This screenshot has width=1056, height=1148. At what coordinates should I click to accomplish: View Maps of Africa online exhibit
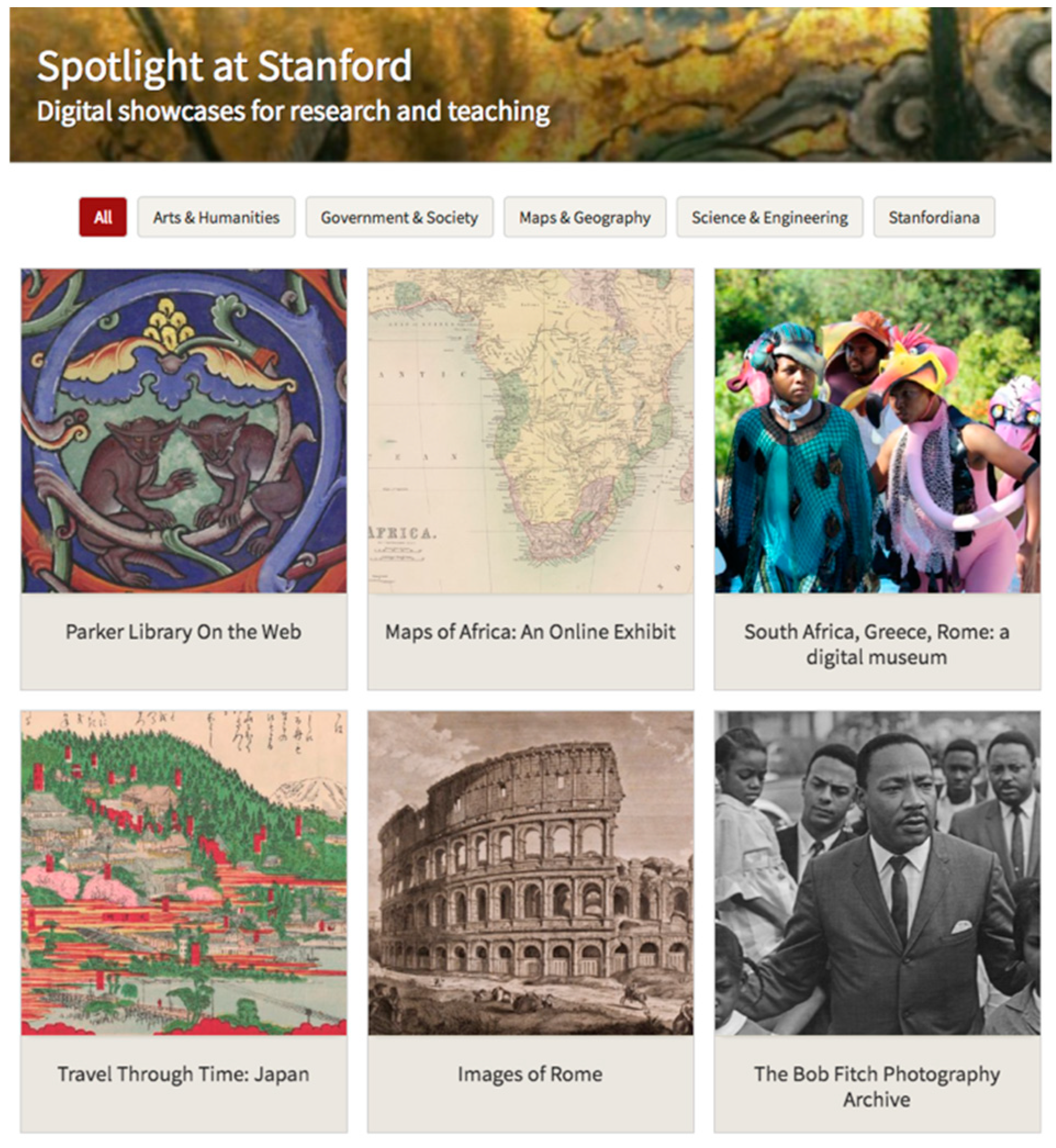click(530, 631)
